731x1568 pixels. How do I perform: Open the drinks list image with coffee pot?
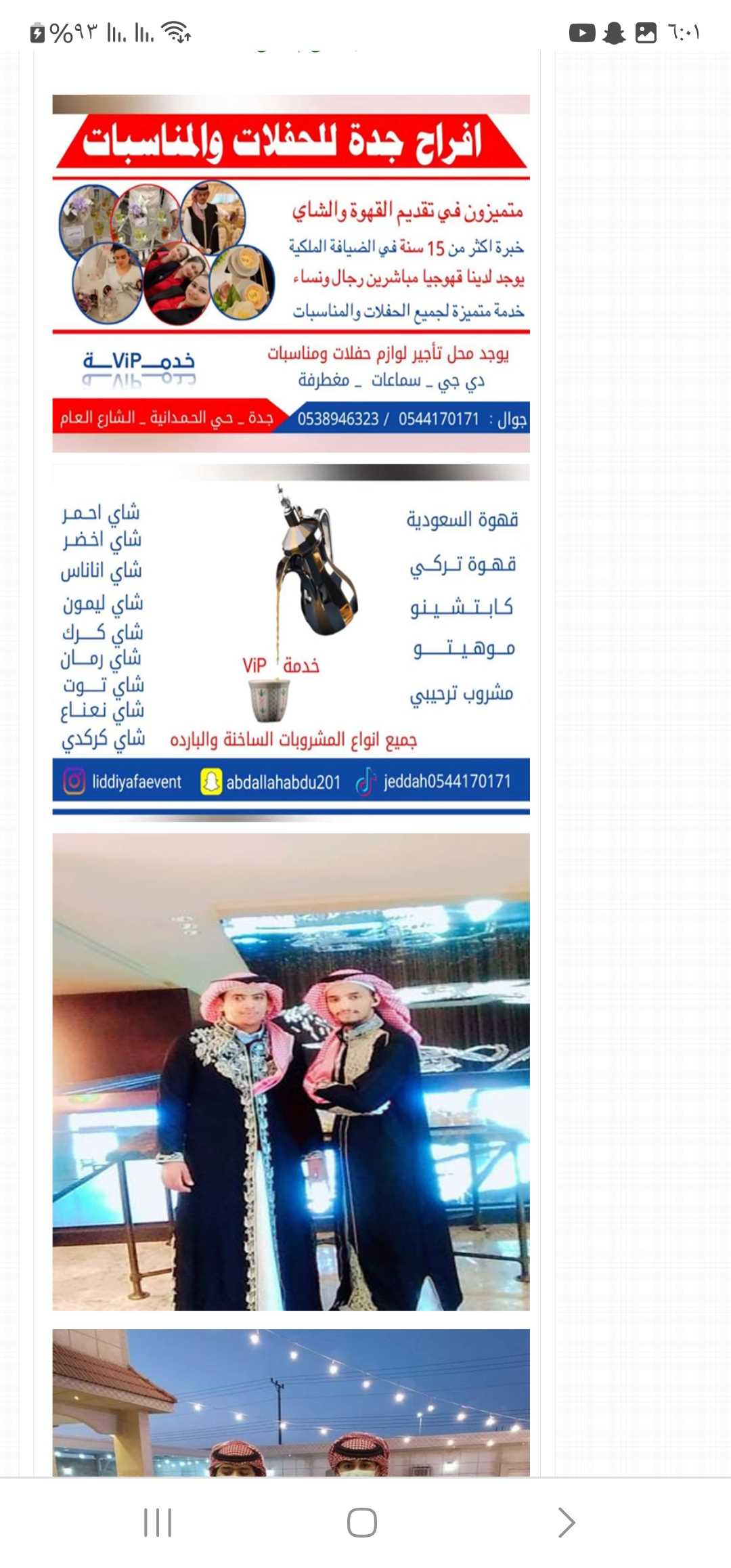[291, 643]
